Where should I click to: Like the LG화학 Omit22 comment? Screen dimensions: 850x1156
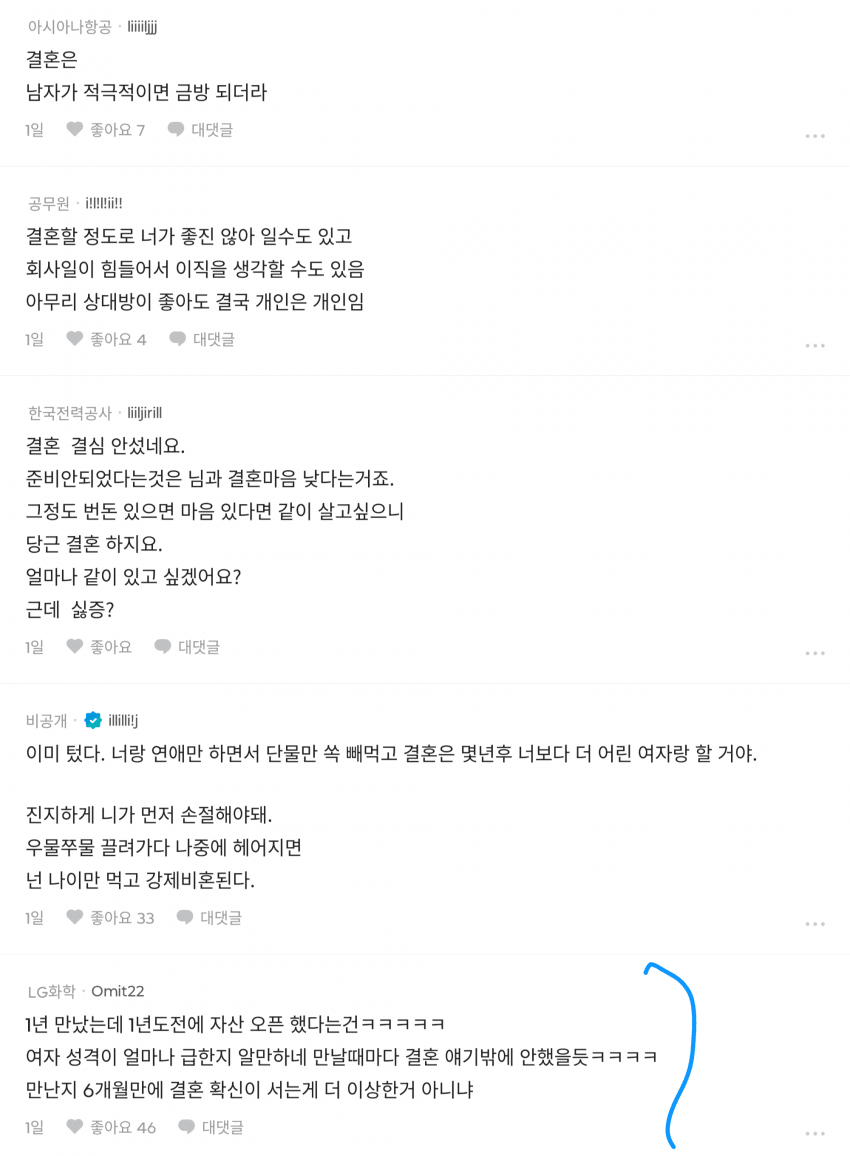pos(111,1127)
